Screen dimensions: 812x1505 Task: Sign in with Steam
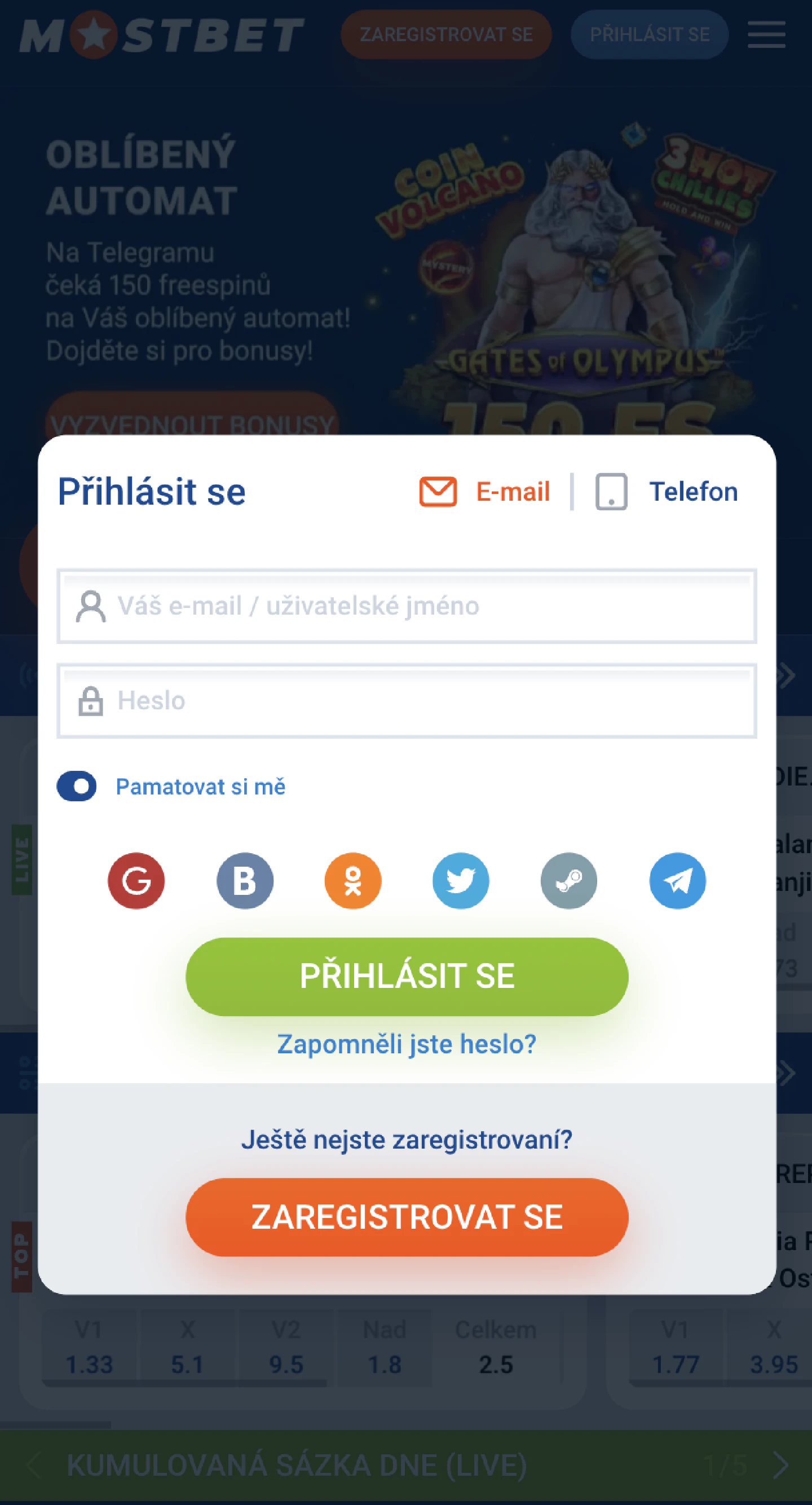click(x=569, y=880)
